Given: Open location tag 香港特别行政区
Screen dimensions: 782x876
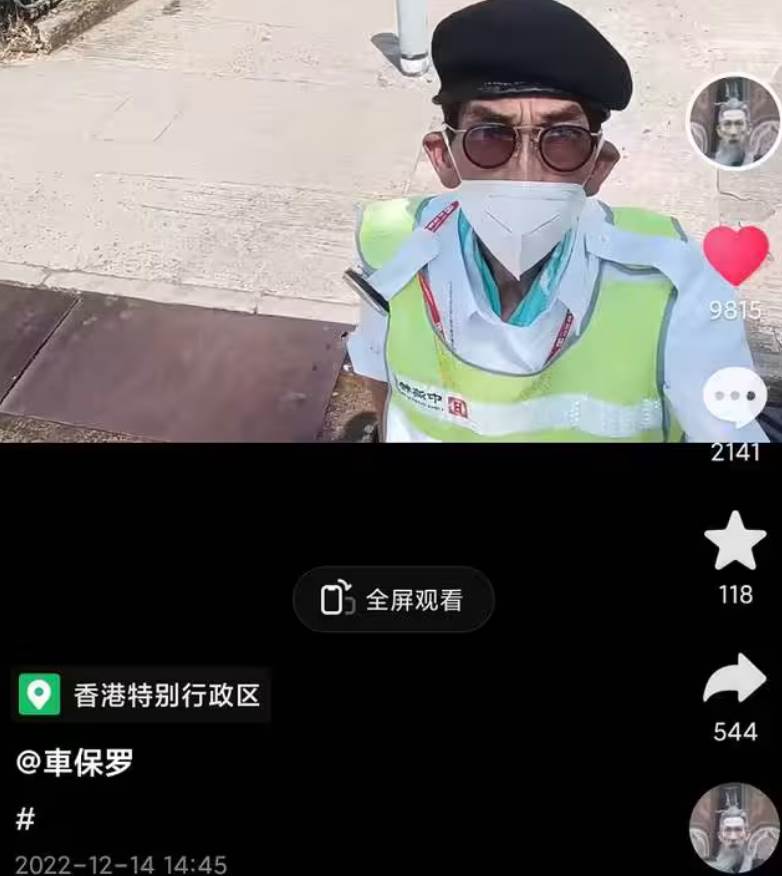Looking at the screenshot, I should 142,695.
